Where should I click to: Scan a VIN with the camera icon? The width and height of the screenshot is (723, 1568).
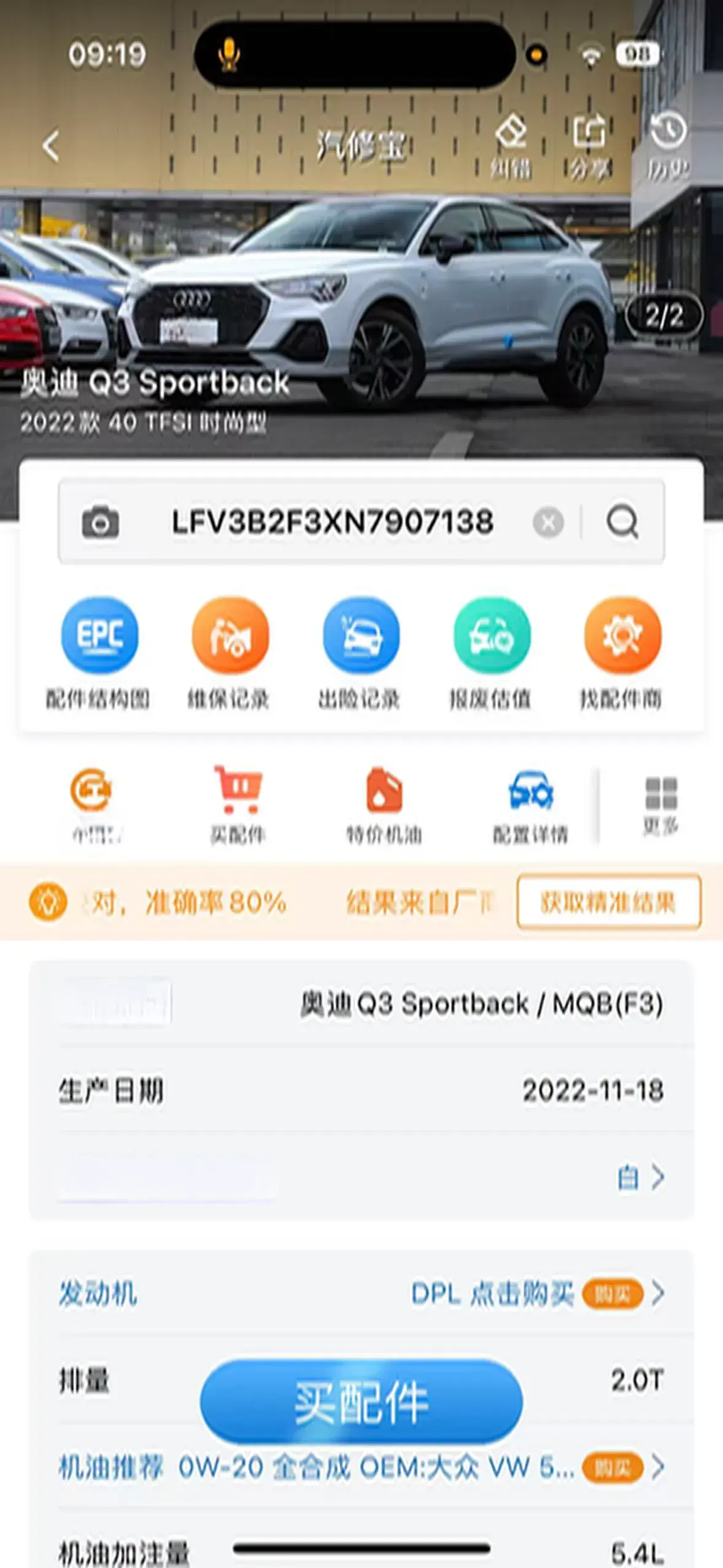click(x=101, y=523)
